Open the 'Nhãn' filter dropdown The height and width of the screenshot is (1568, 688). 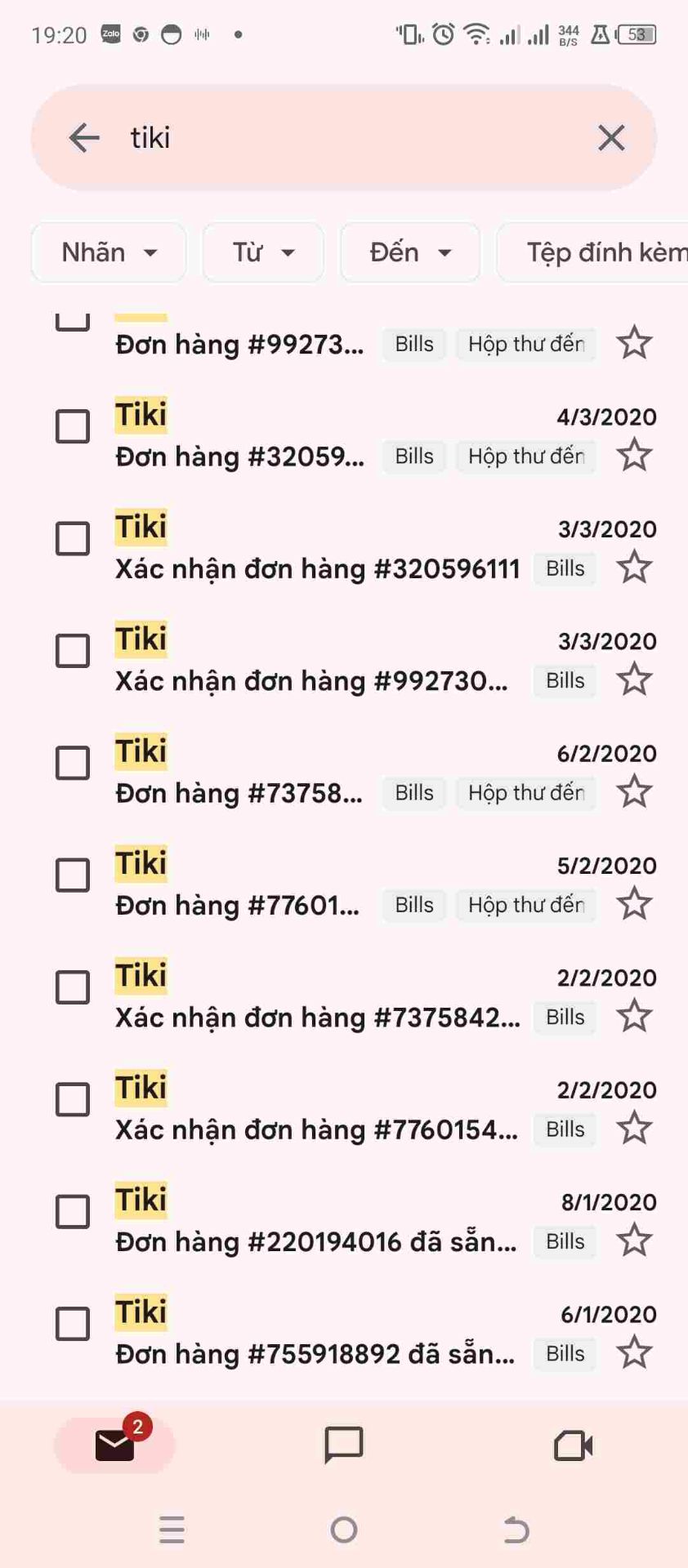tap(108, 252)
